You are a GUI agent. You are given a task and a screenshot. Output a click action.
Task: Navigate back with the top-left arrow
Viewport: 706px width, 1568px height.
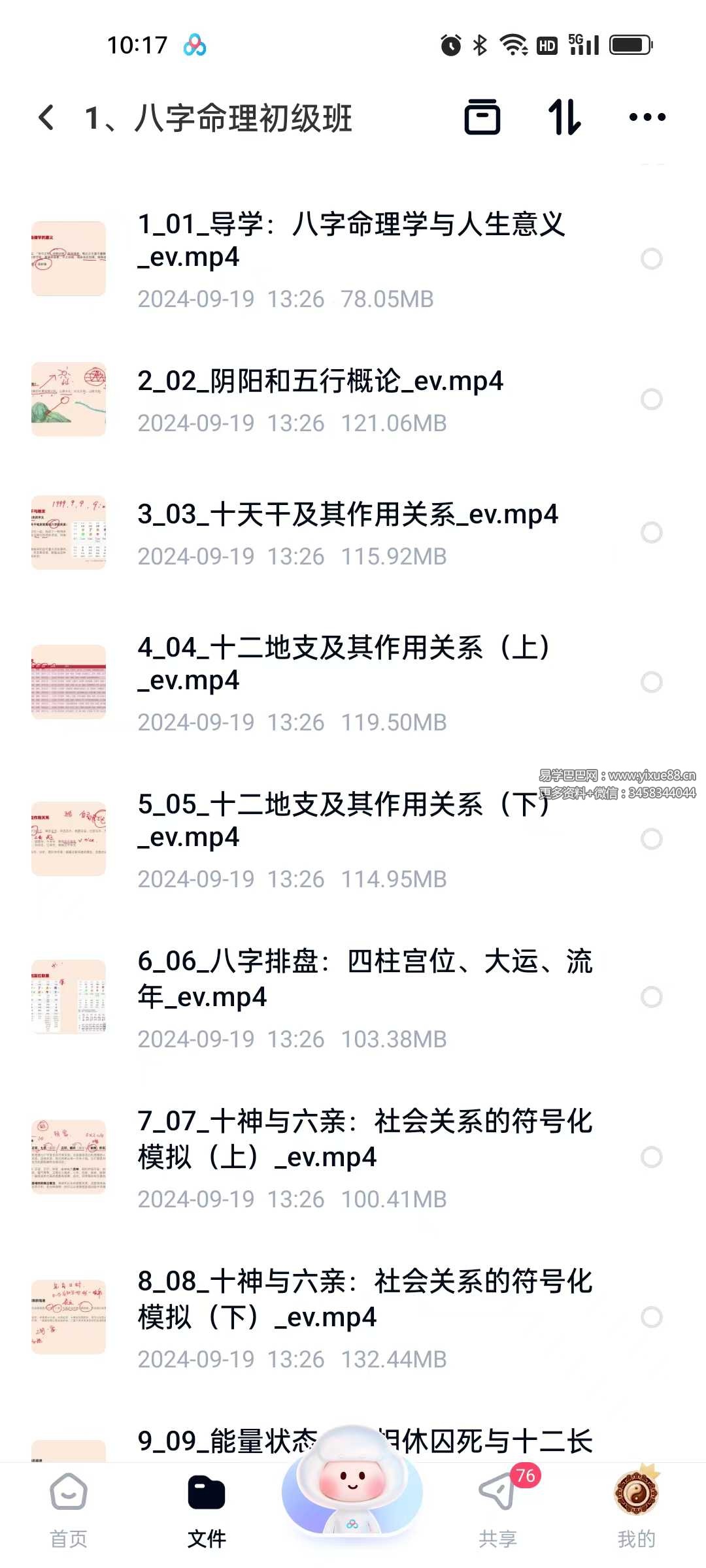[x=46, y=116]
